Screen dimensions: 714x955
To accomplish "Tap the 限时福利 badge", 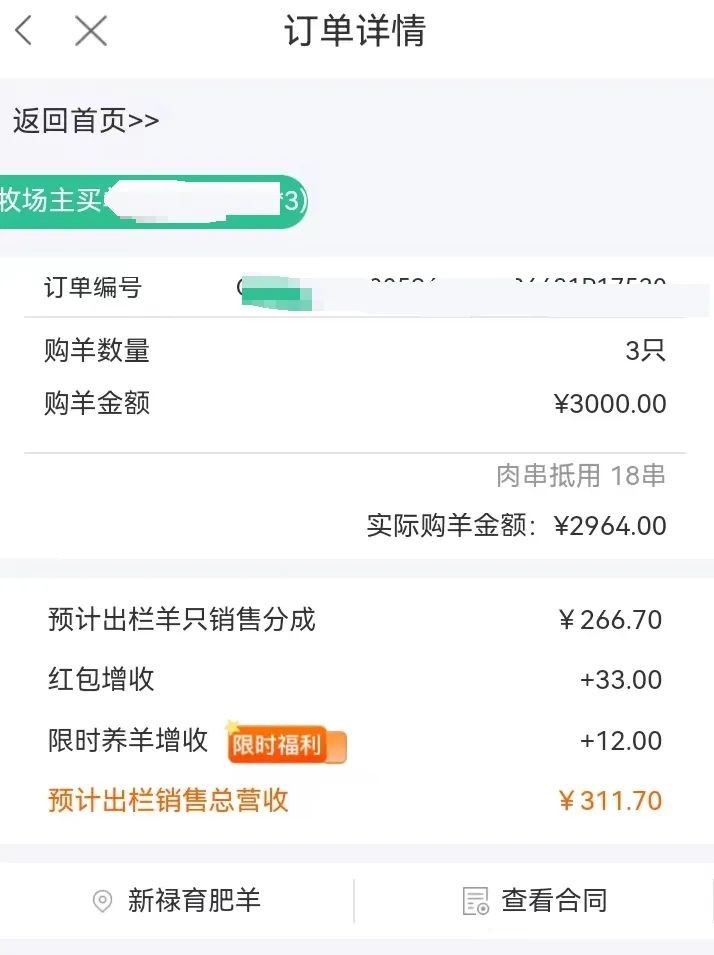I will coord(287,745).
